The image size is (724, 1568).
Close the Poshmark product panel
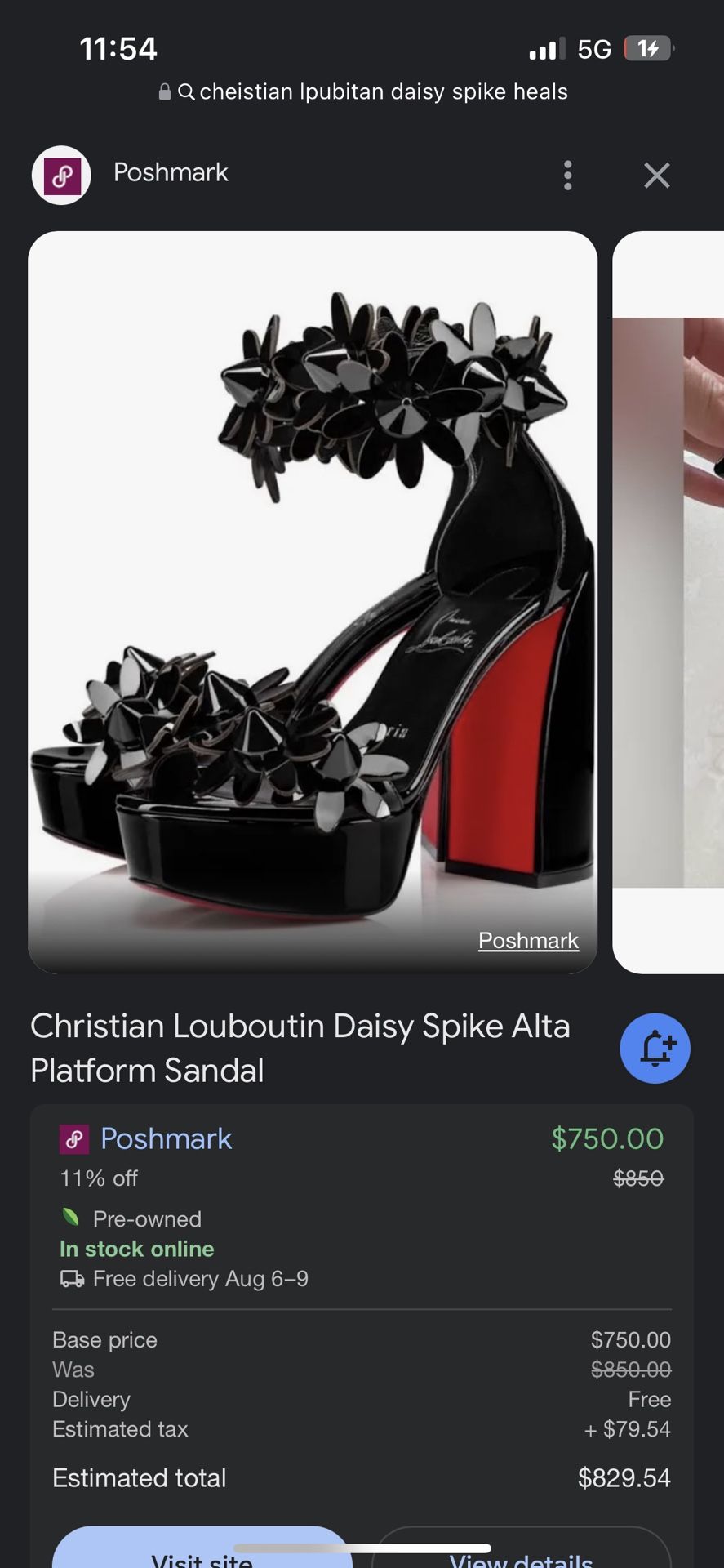(656, 176)
